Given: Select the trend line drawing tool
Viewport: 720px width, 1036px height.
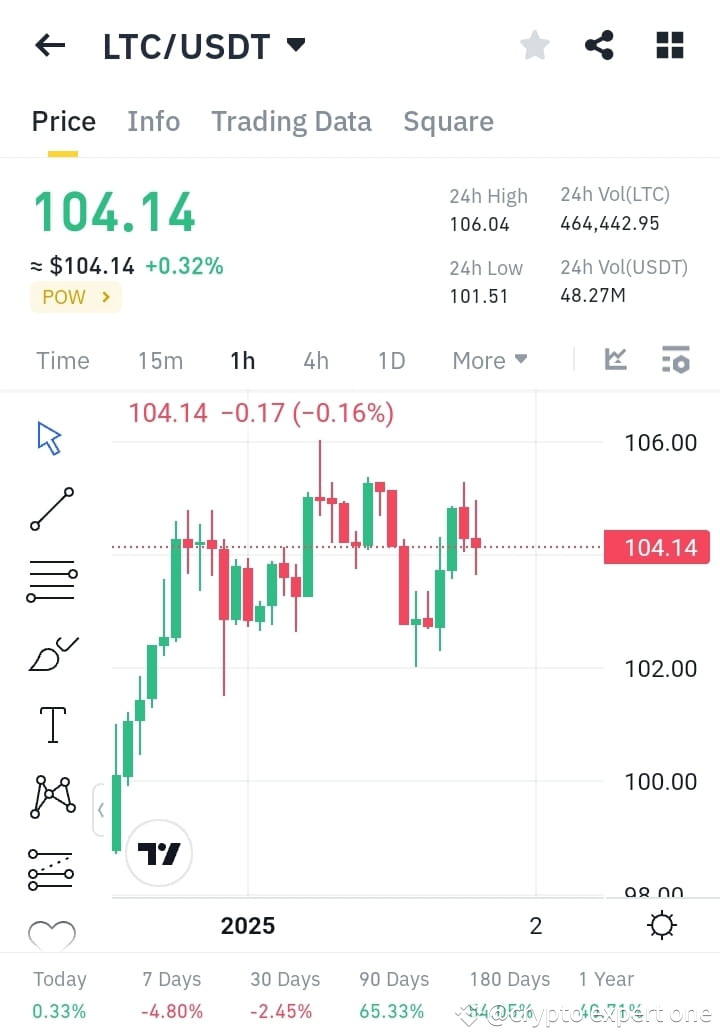Looking at the screenshot, I should click(51, 510).
